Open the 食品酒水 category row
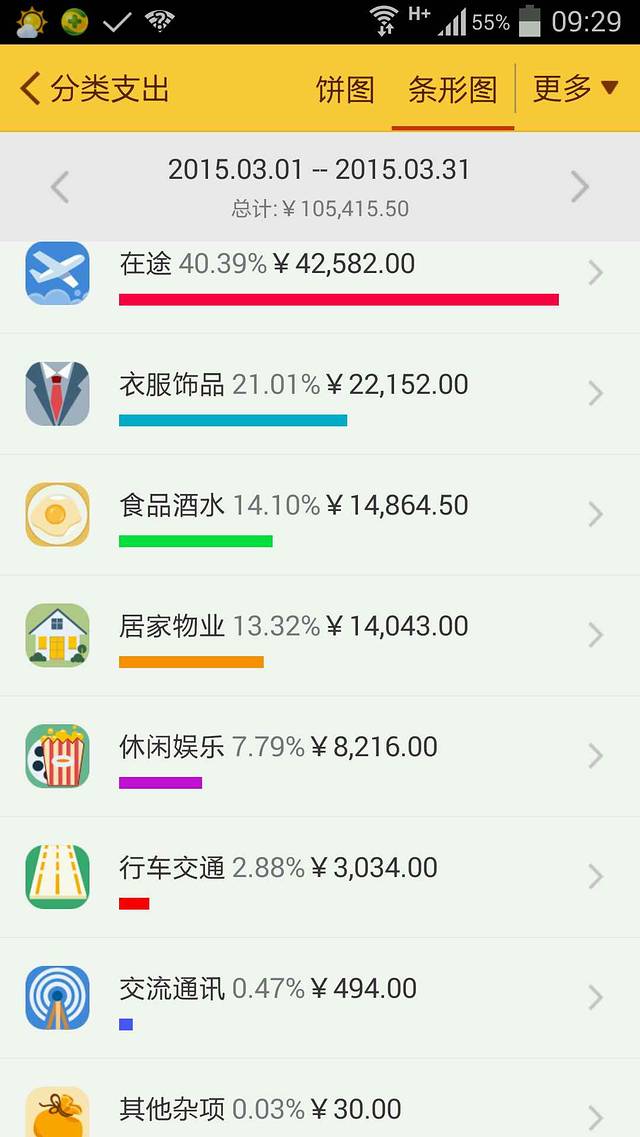This screenshot has height=1137, width=640. pyautogui.click(x=320, y=515)
